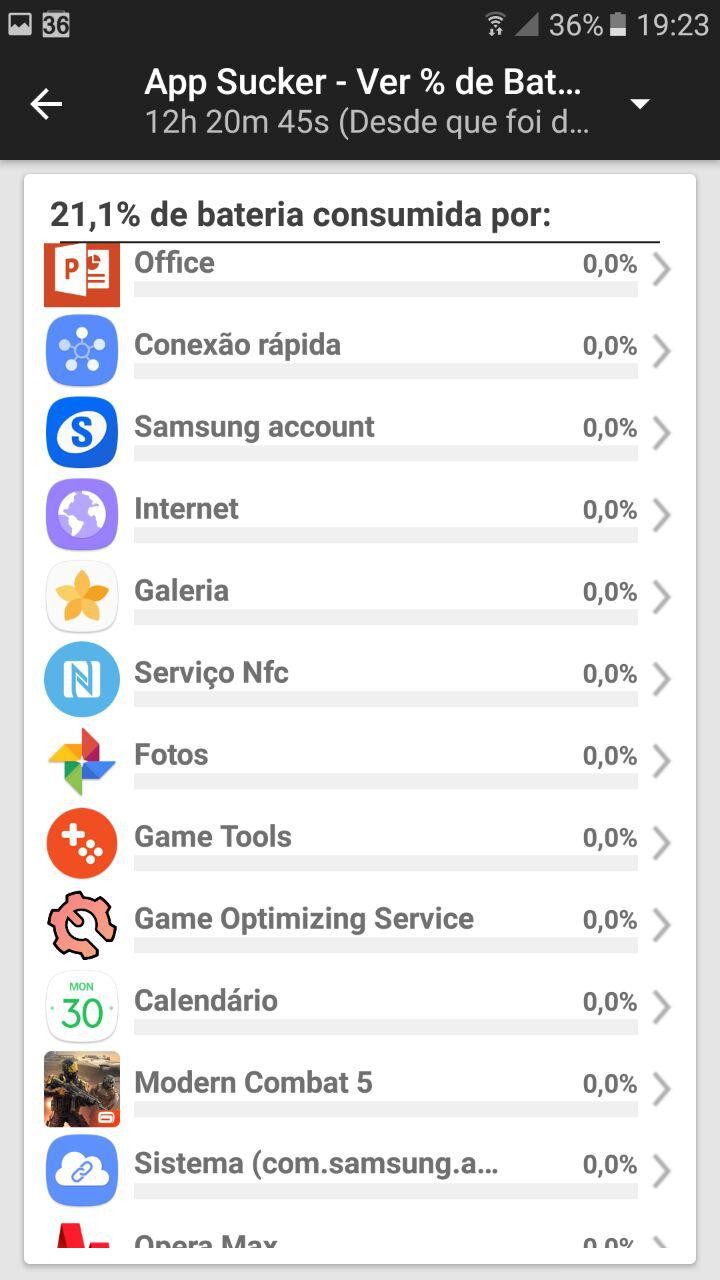Screen dimensions: 720x1280
Task: Open Office battery usage details
Action: coord(360,271)
